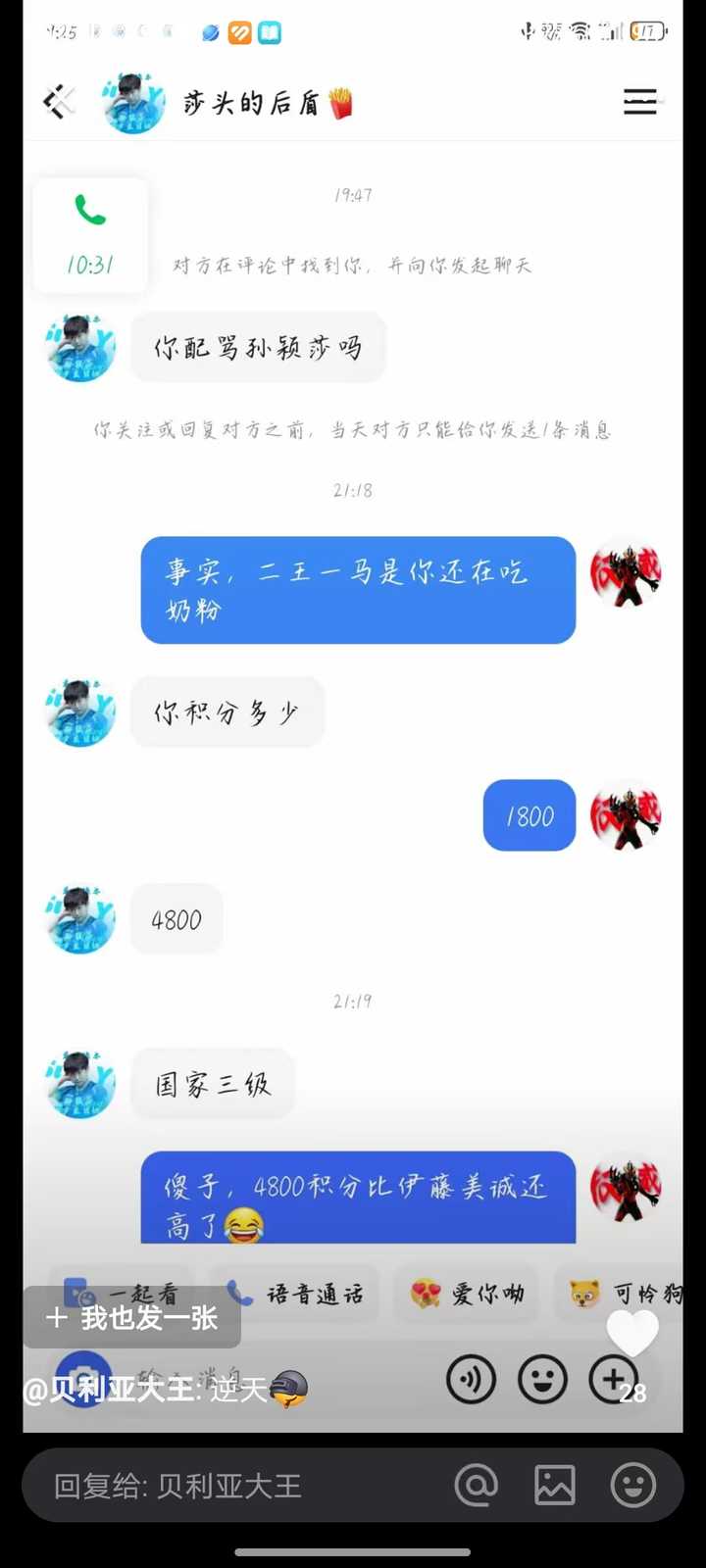Like the comment with 28 likes
This screenshot has width=706, height=1568.
click(632, 1335)
